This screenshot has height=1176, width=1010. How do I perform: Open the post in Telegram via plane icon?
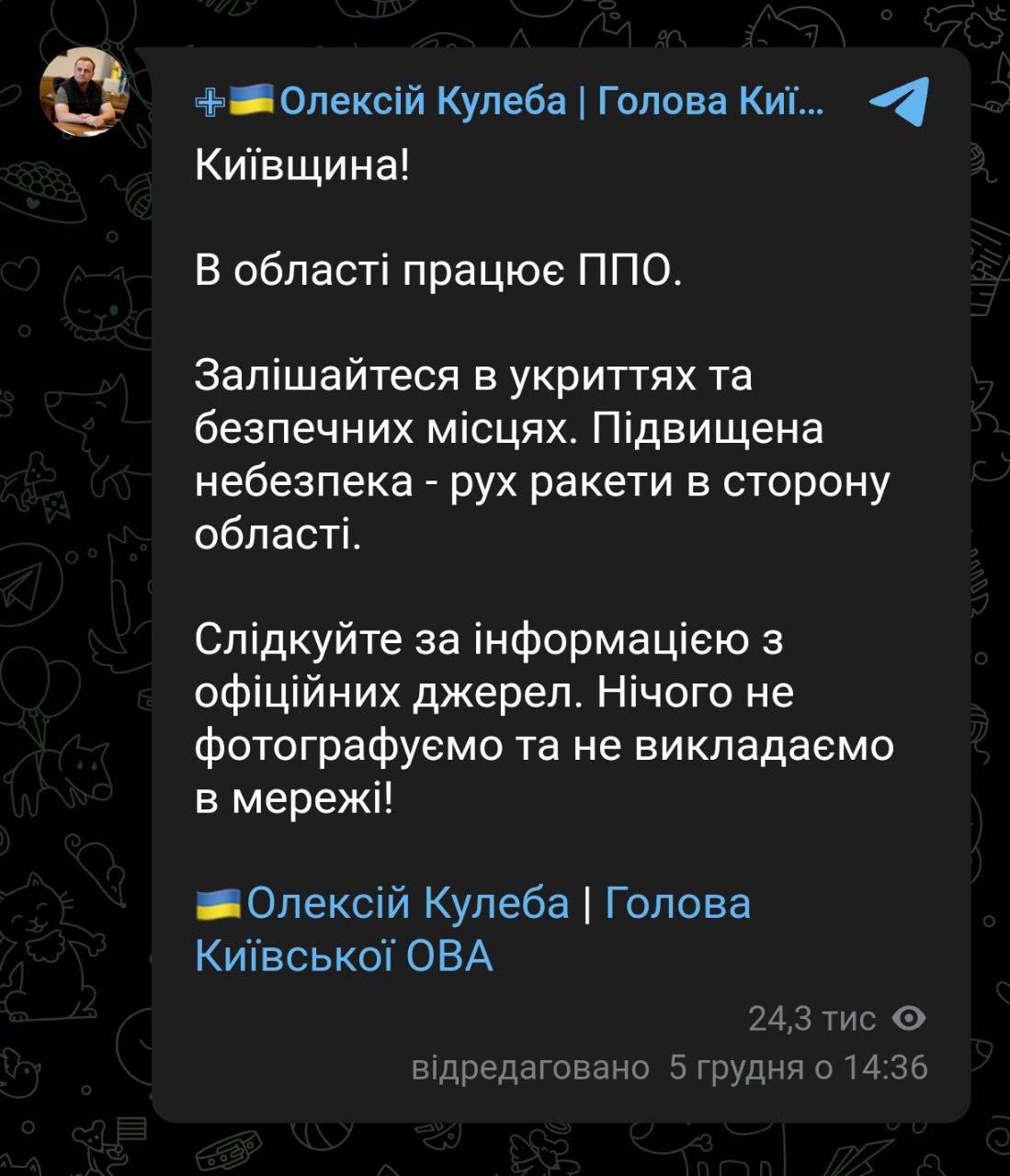pos(900,100)
